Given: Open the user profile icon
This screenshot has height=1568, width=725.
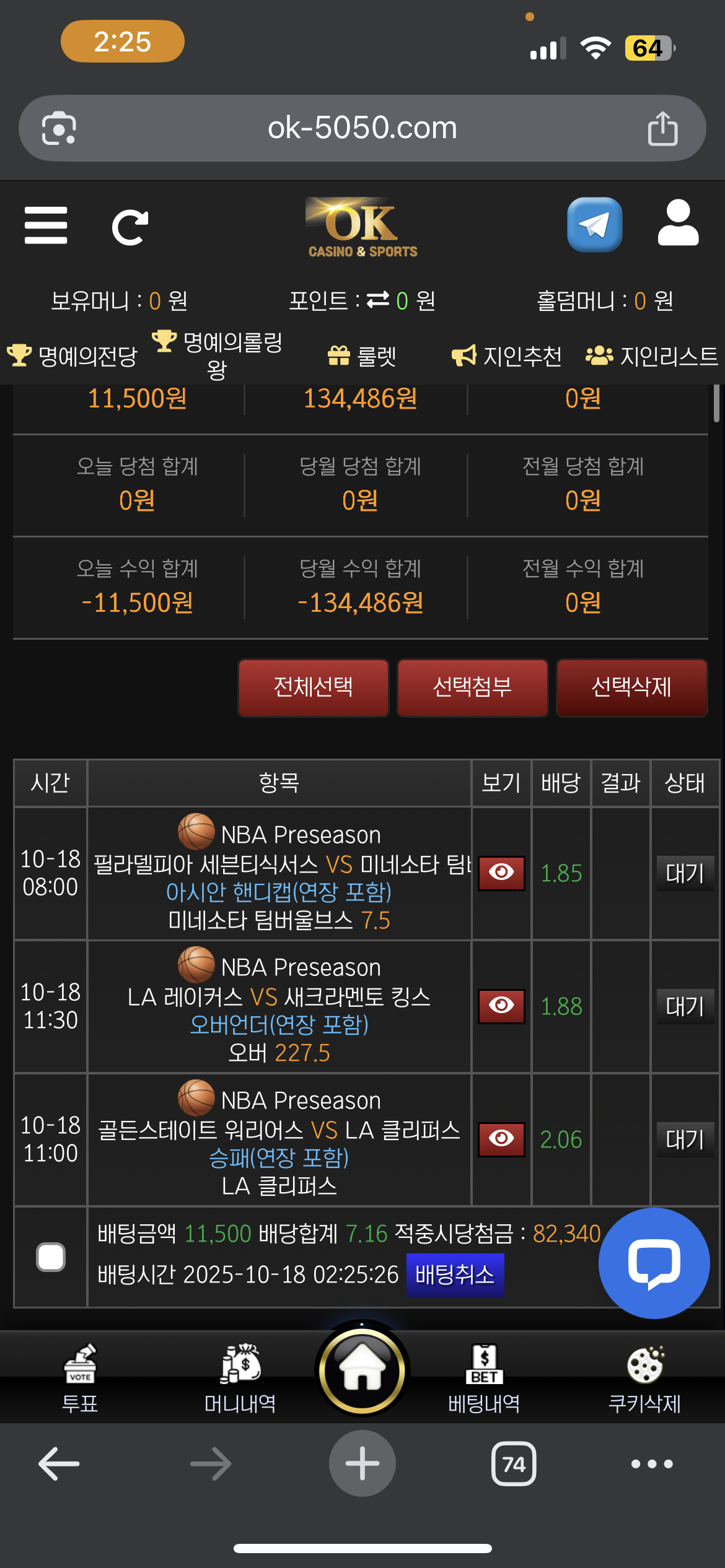Looking at the screenshot, I should click(678, 224).
